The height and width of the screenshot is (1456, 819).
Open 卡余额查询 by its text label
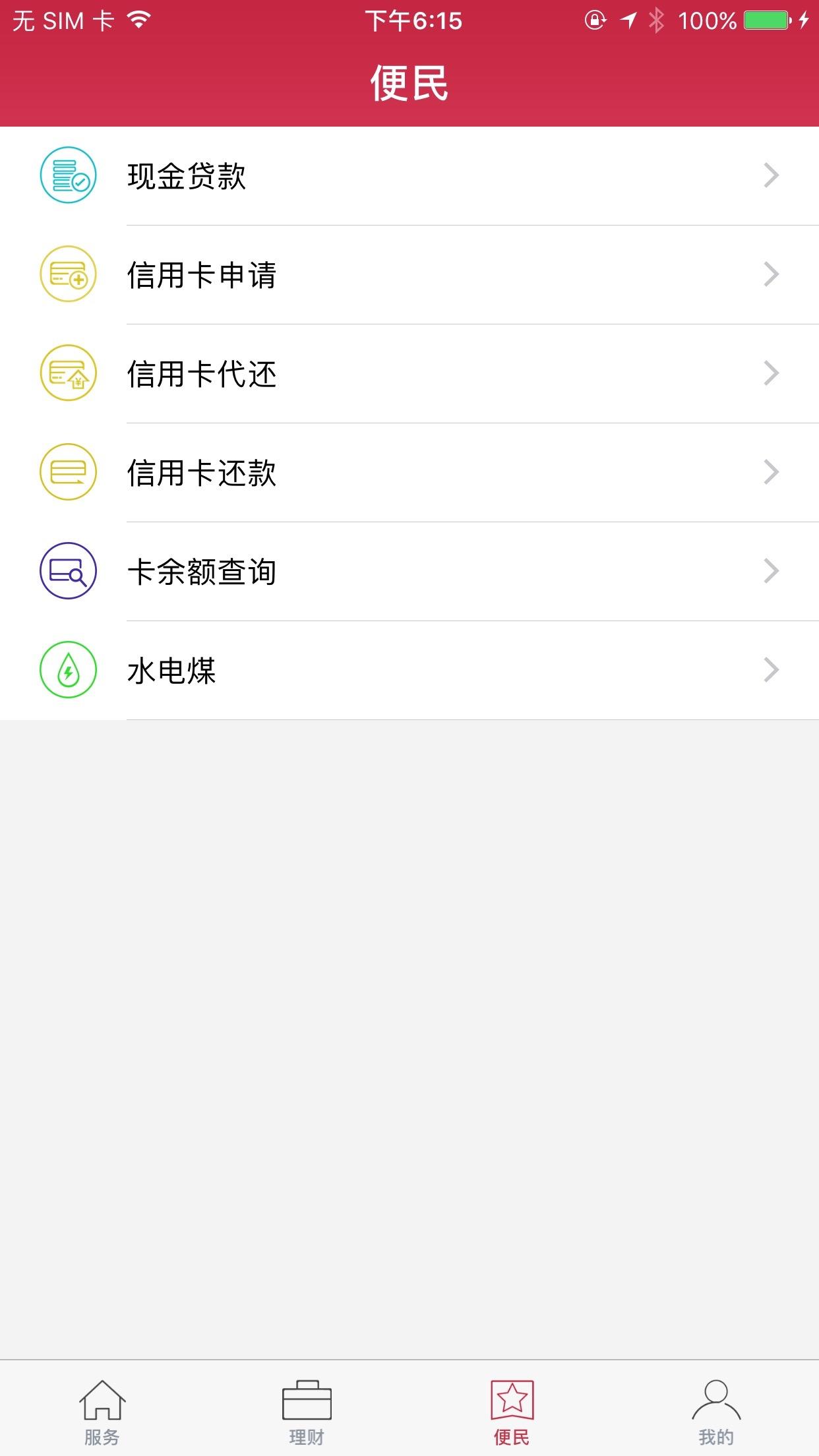202,572
